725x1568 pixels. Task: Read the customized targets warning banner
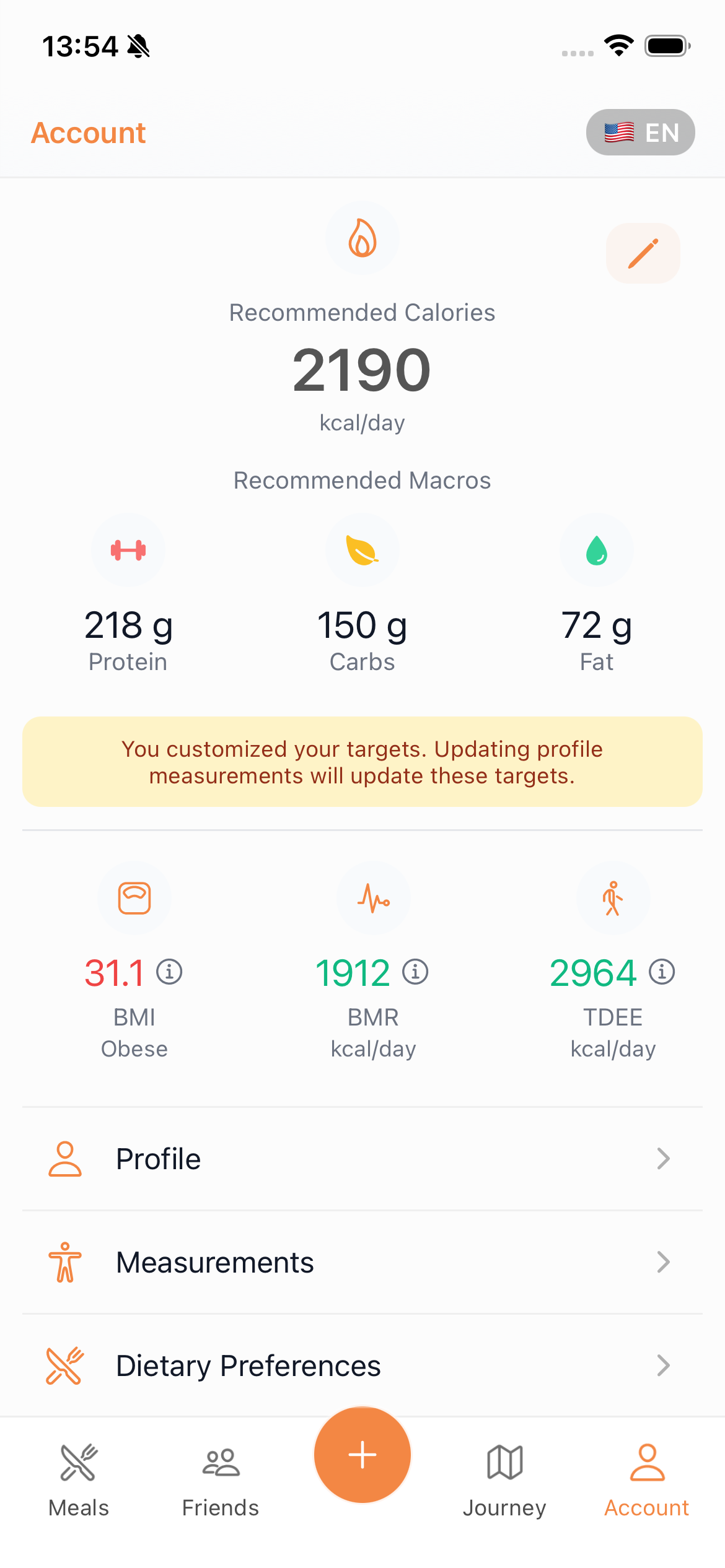click(x=362, y=761)
